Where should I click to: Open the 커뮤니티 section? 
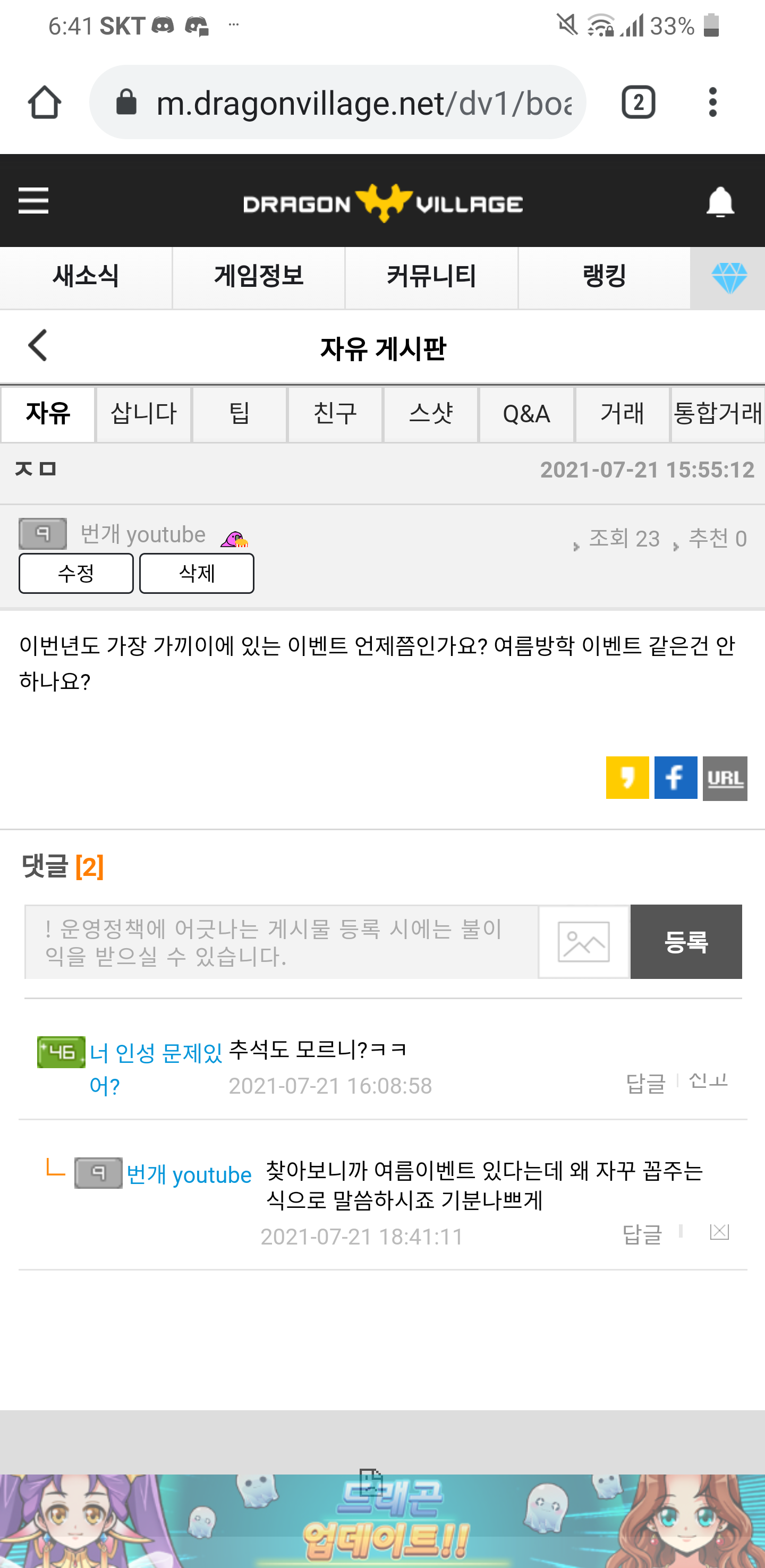[x=431, y=277]
